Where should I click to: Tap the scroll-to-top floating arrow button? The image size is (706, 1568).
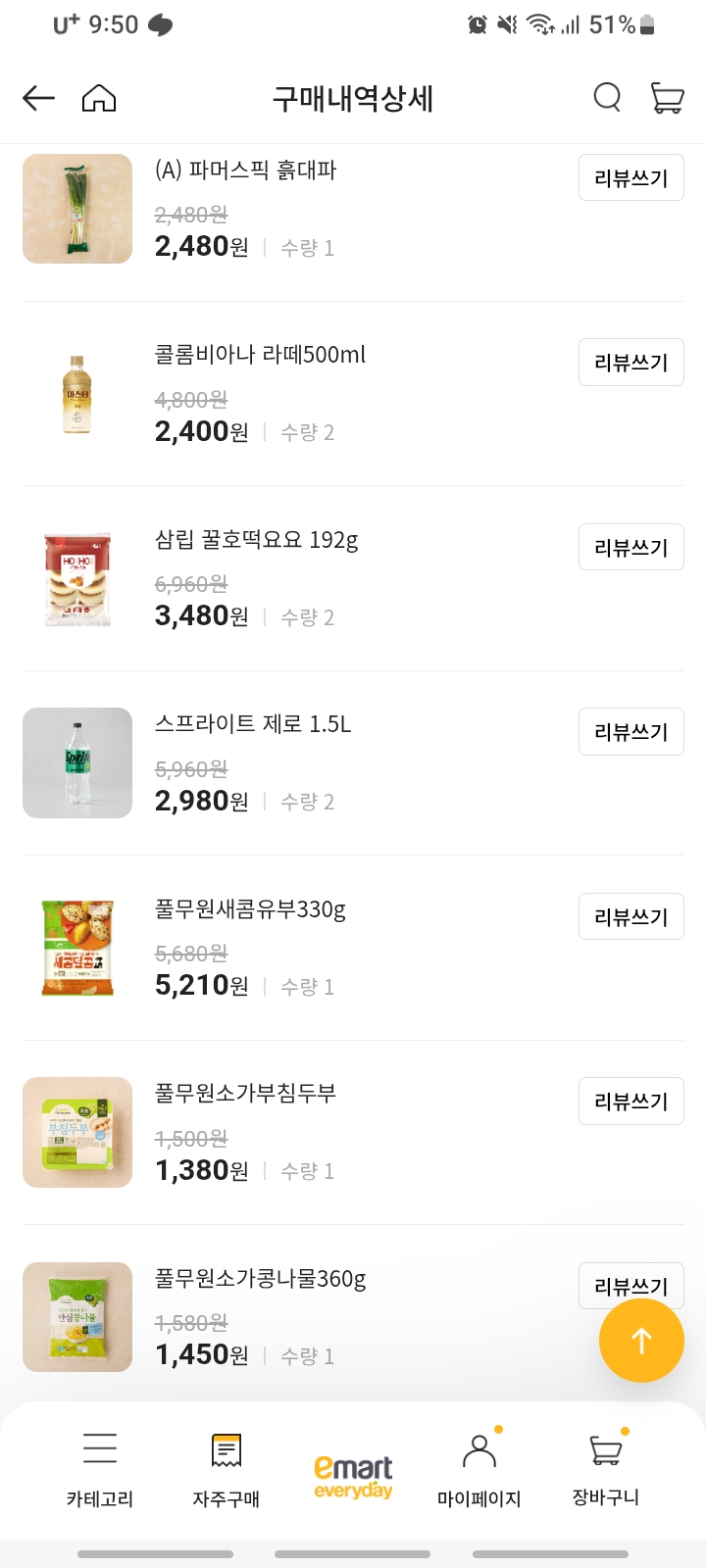point(641,1341)
